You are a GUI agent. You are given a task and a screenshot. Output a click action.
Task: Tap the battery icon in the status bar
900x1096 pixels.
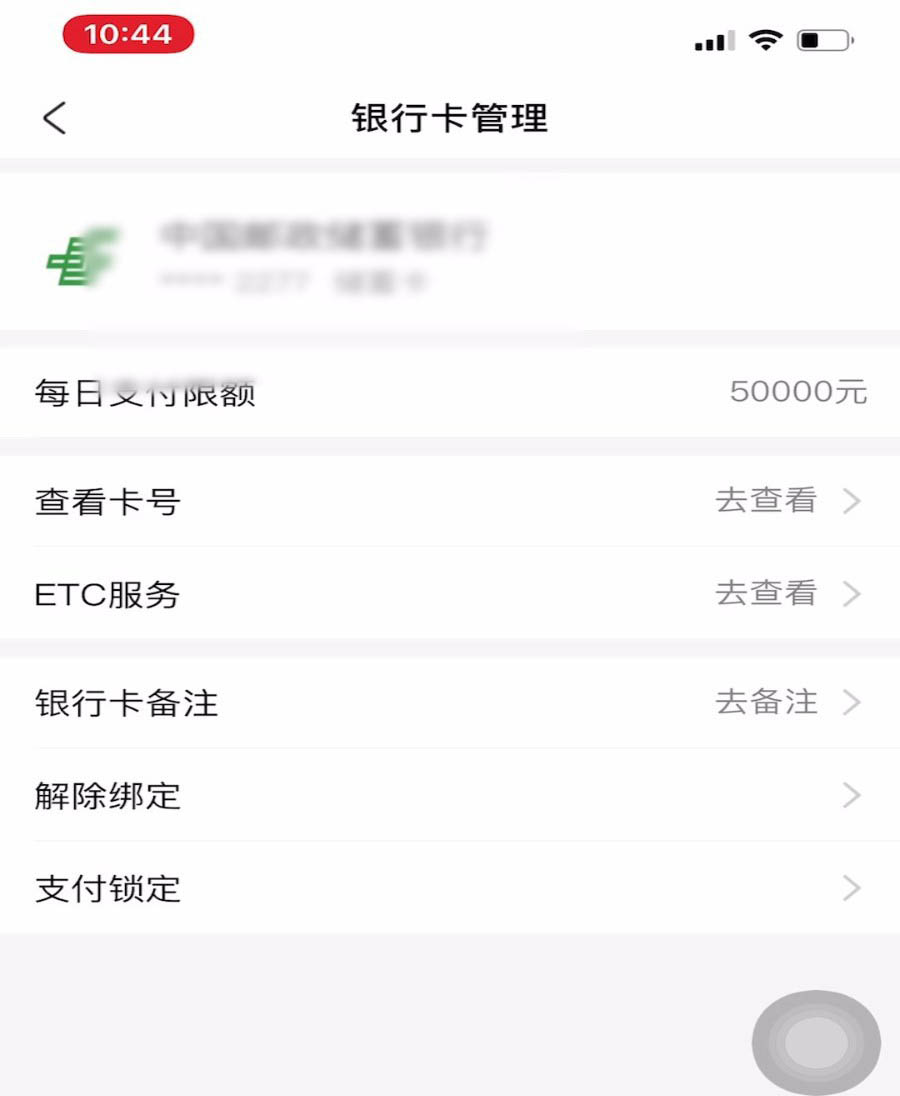click(x=823, y=40)
